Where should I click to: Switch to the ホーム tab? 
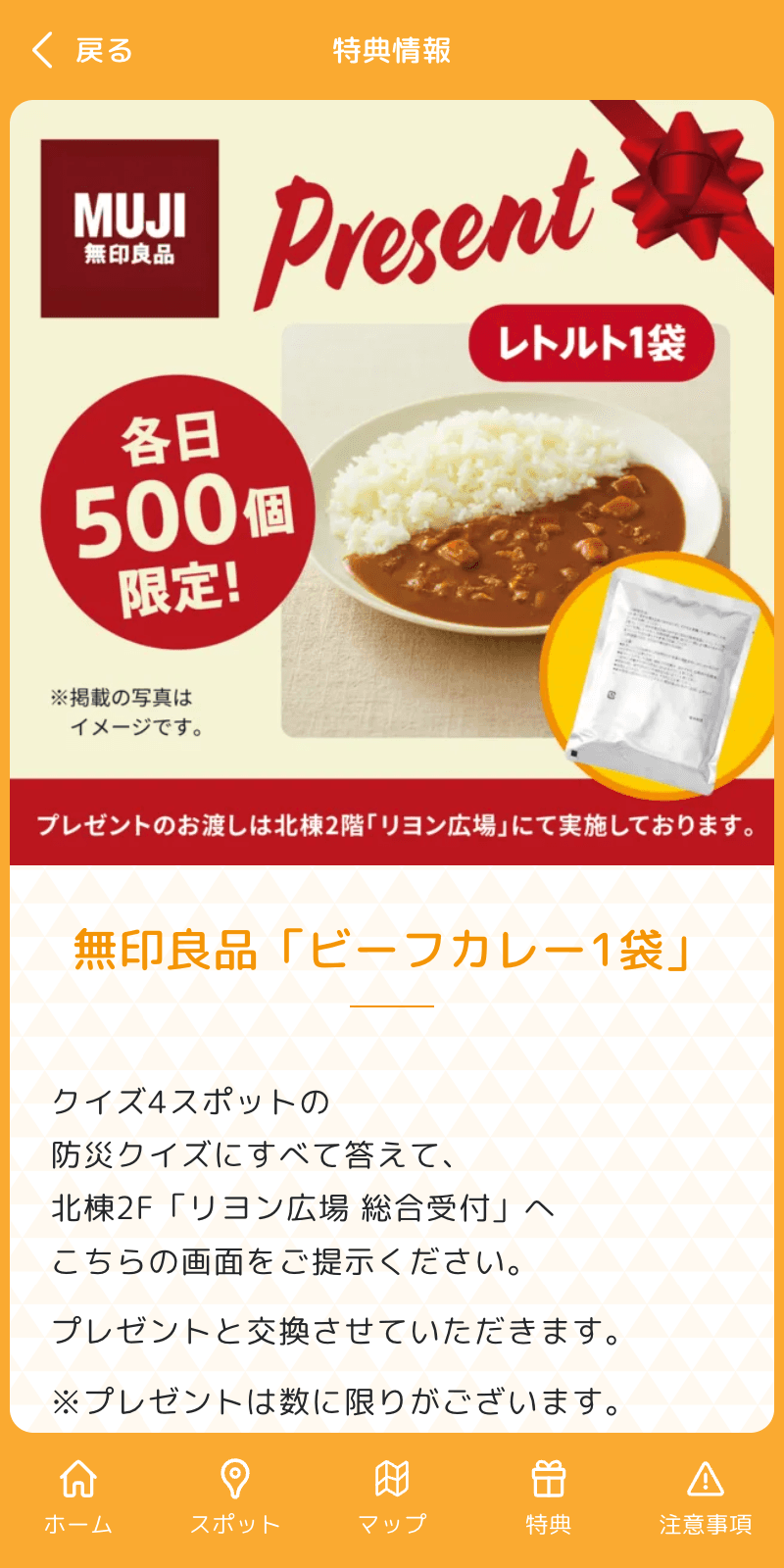click(x=78, y=1496)
